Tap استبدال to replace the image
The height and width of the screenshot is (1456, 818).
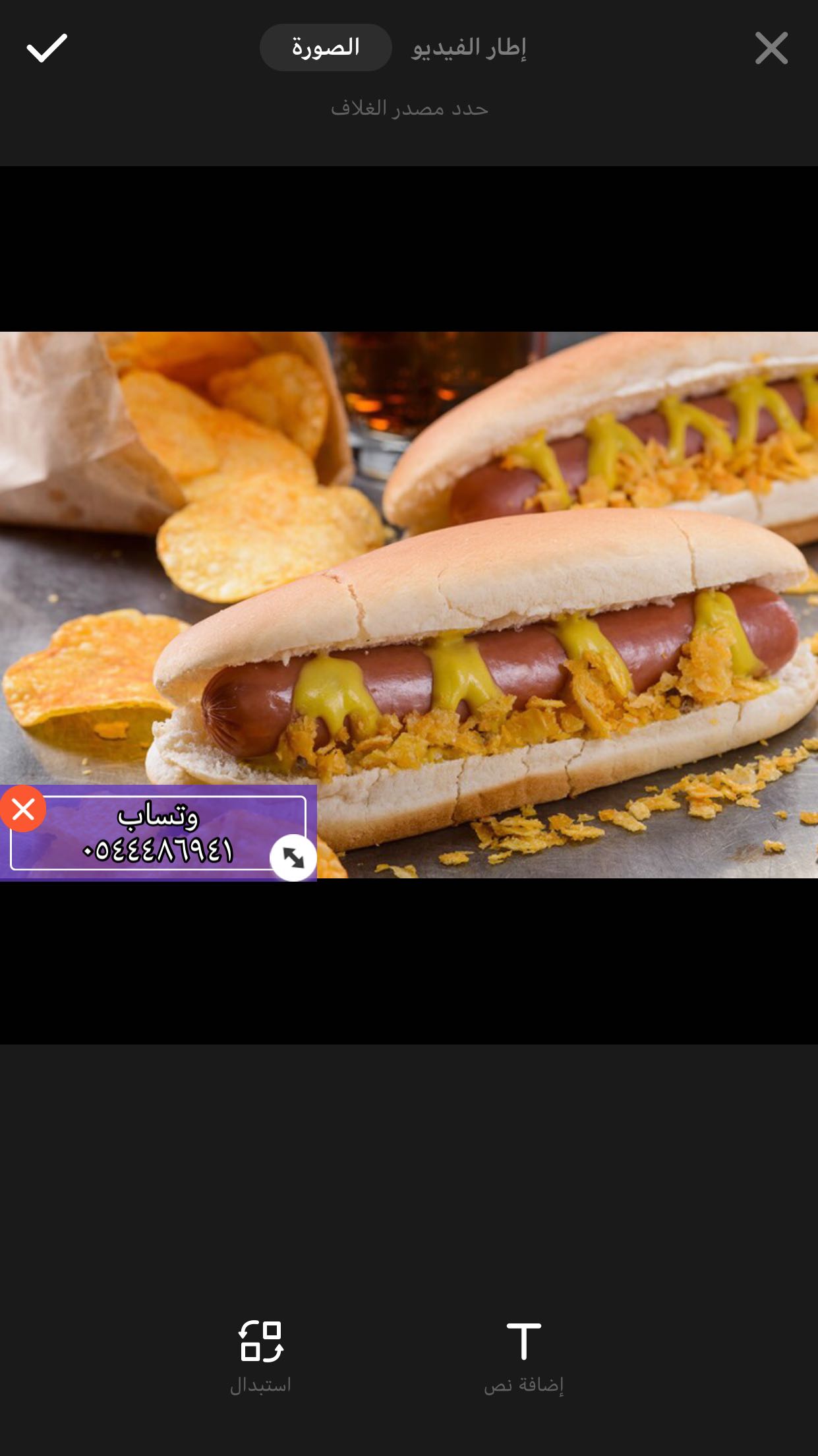pyautogui.click(x=260, y=1356)
